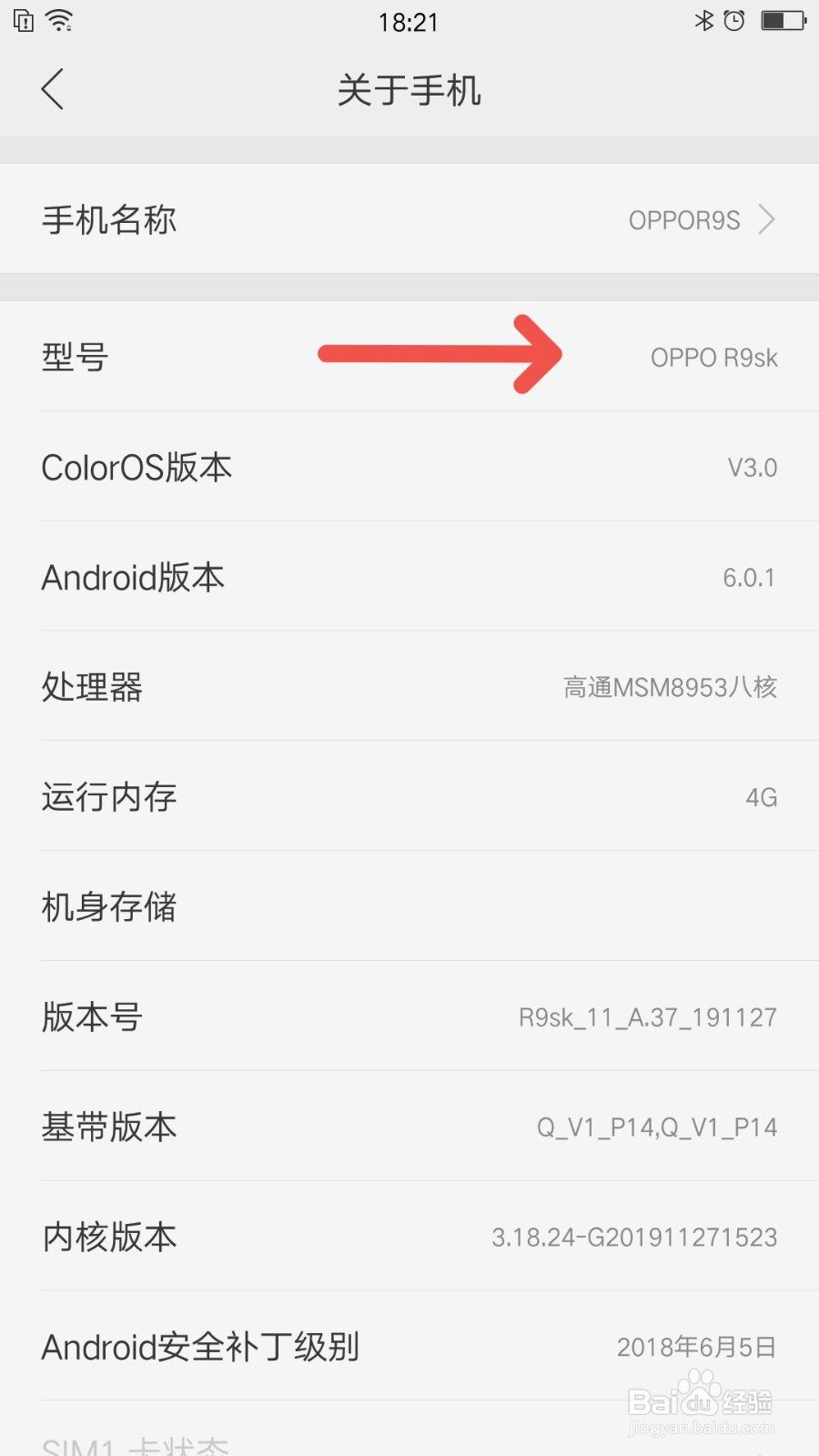Open the 手机名称 rename screen
Screen dimensions: 819x1456
409,219
